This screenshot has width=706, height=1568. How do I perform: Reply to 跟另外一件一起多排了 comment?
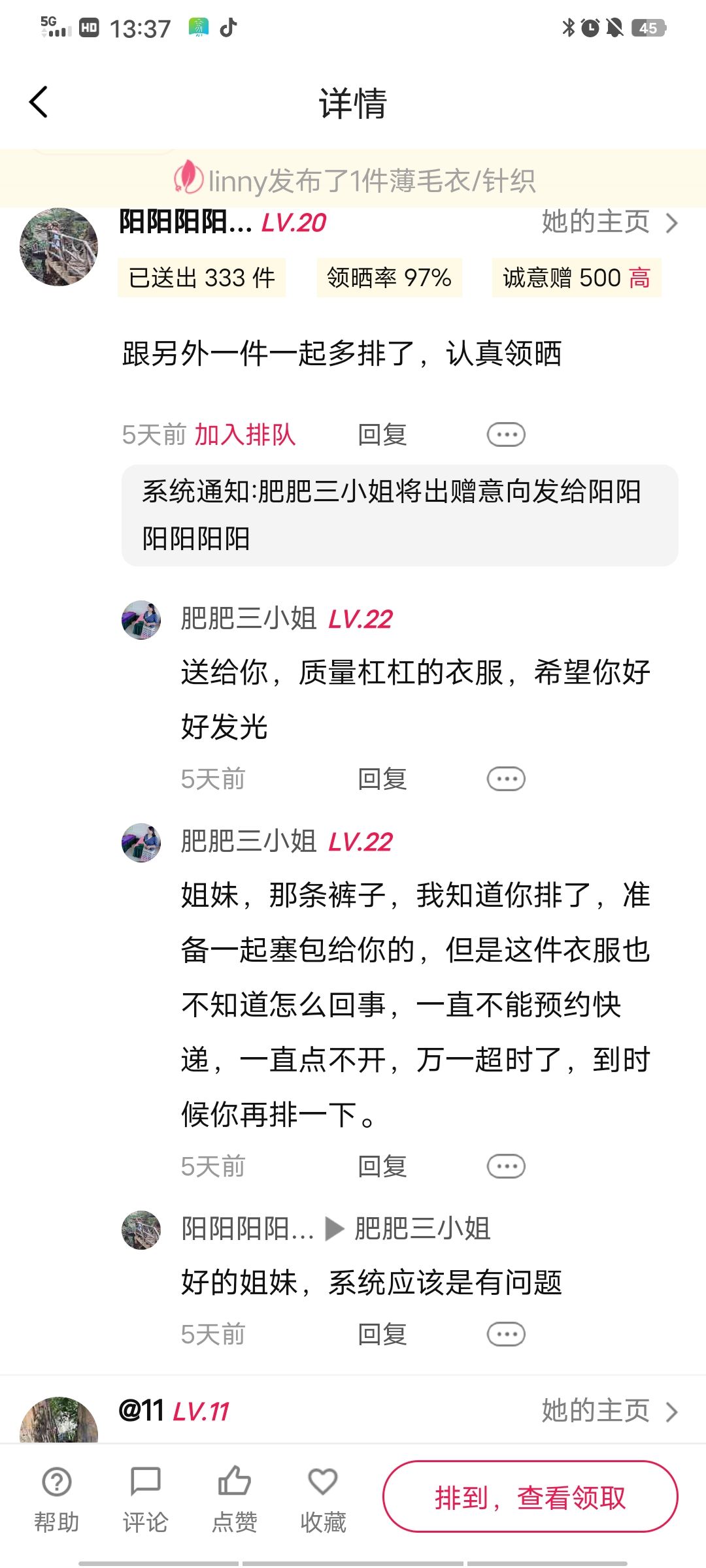pyautogui.click(x=382, y=434)
